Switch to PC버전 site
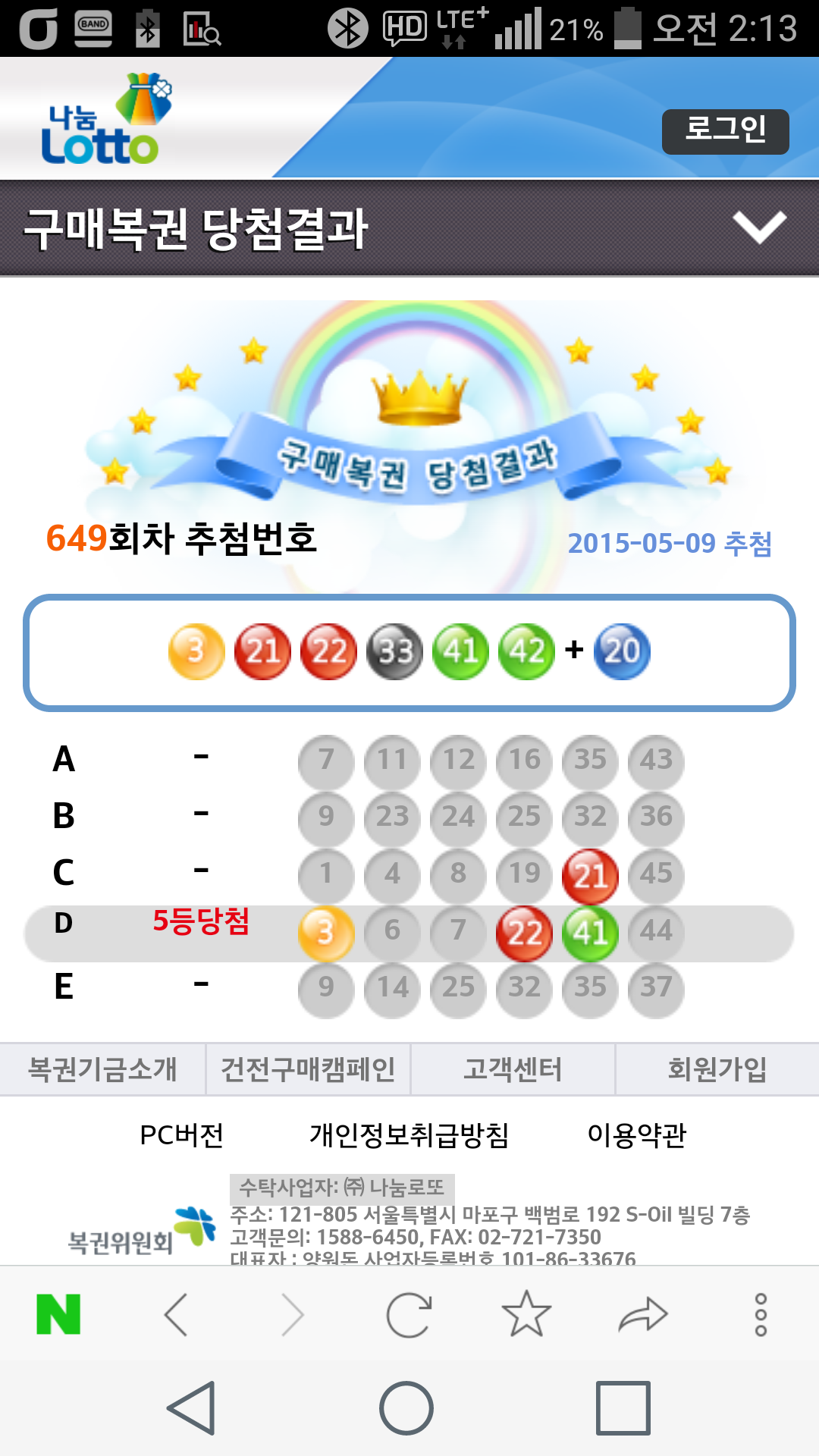Screen dimensions: 819x1456 point(182,1135)
